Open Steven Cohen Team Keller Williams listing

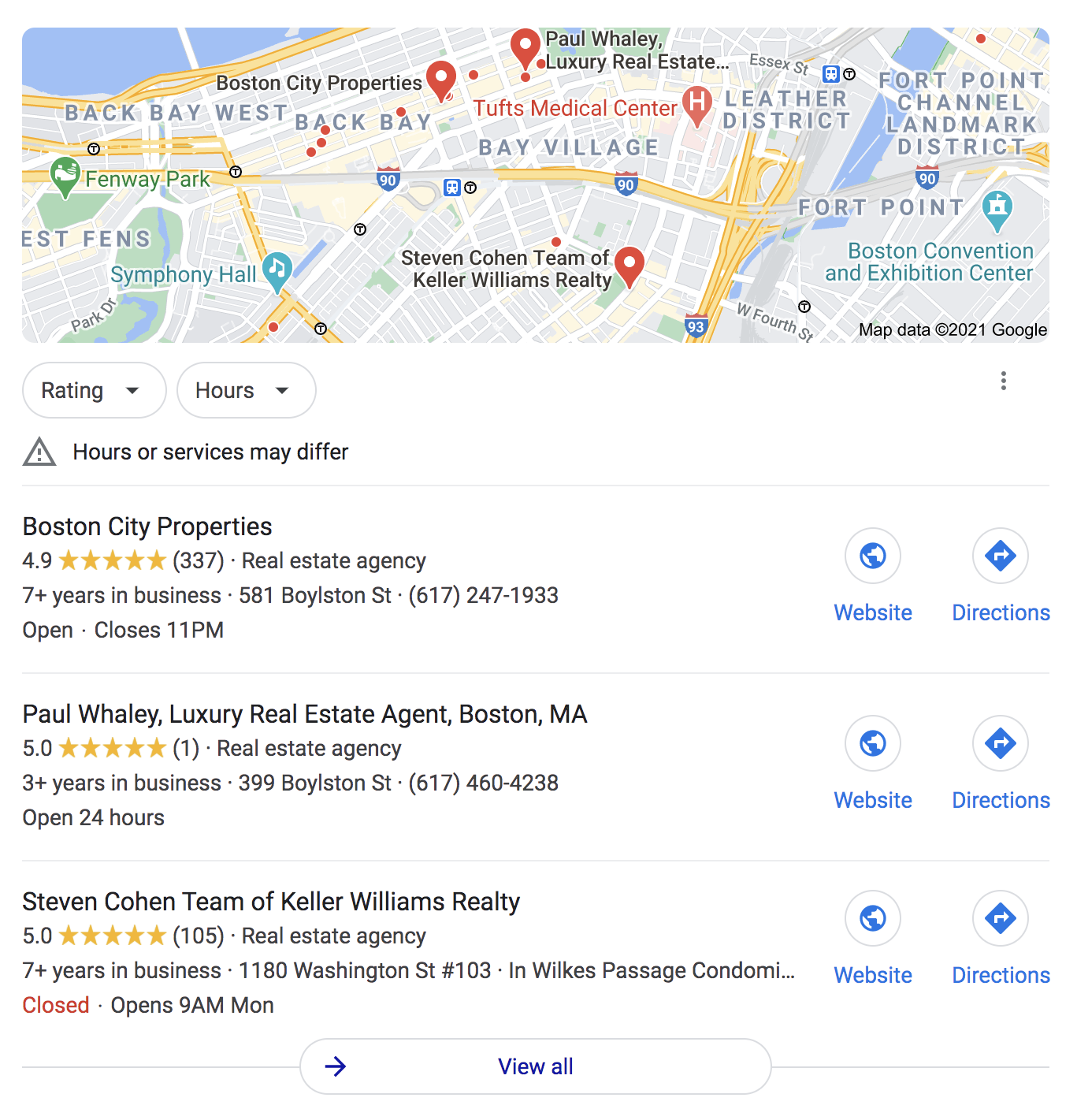click(x=271, y=902)
